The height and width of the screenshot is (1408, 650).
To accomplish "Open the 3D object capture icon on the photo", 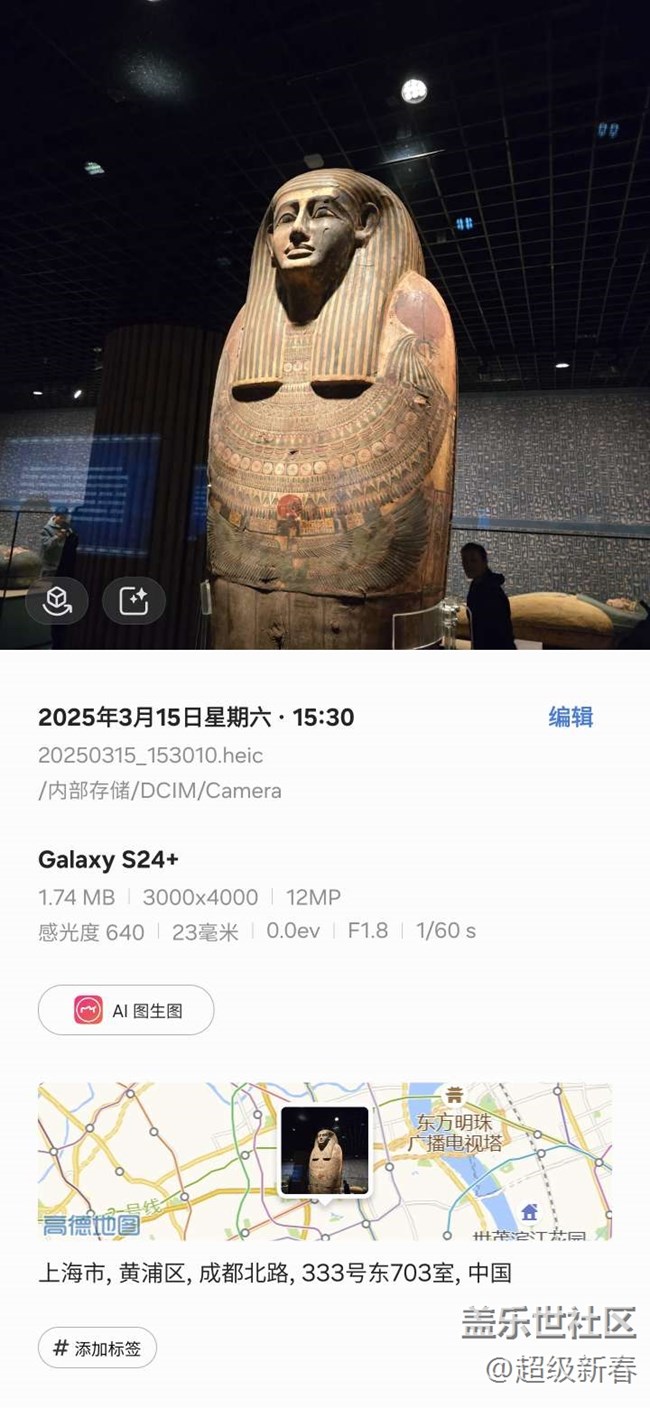I will 57,601.
